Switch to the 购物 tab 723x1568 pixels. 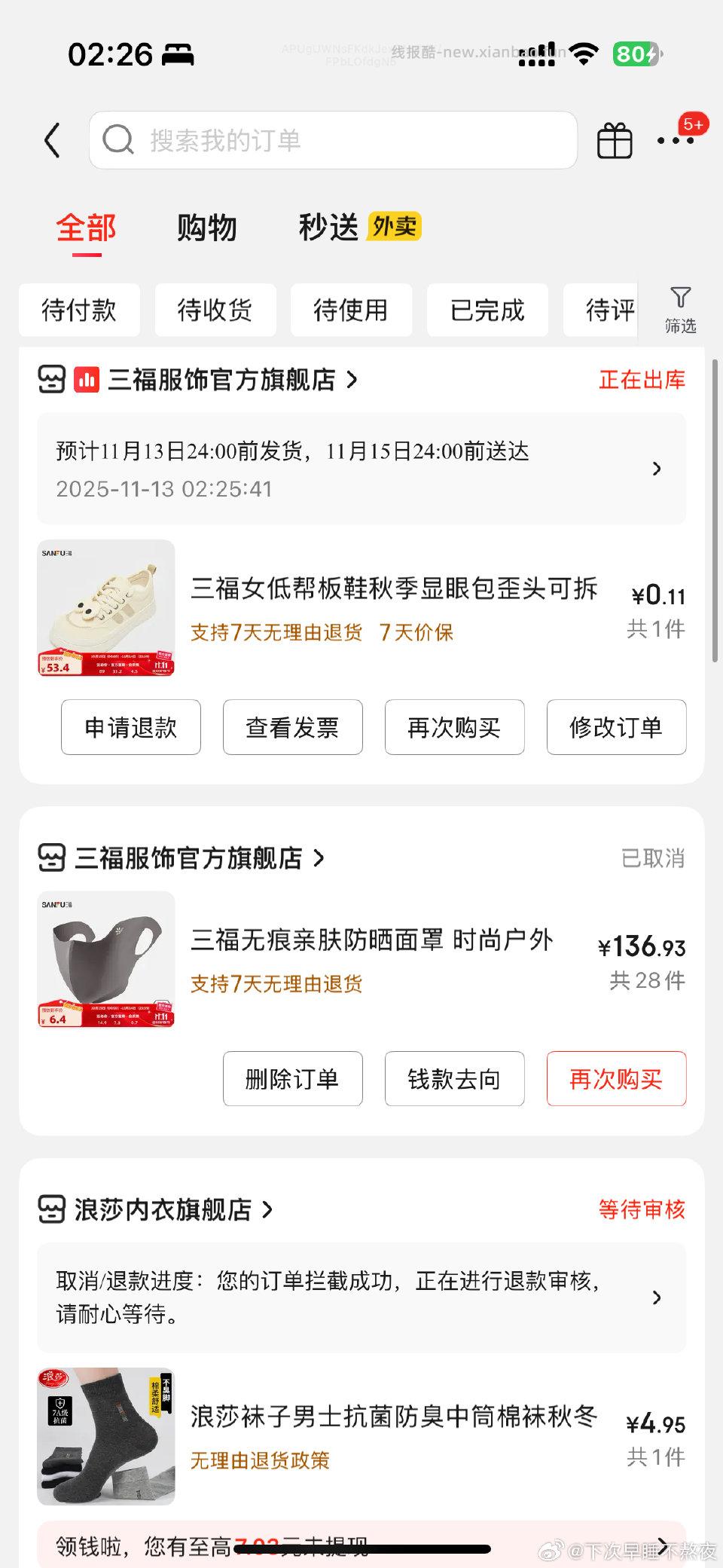point(207,228)
